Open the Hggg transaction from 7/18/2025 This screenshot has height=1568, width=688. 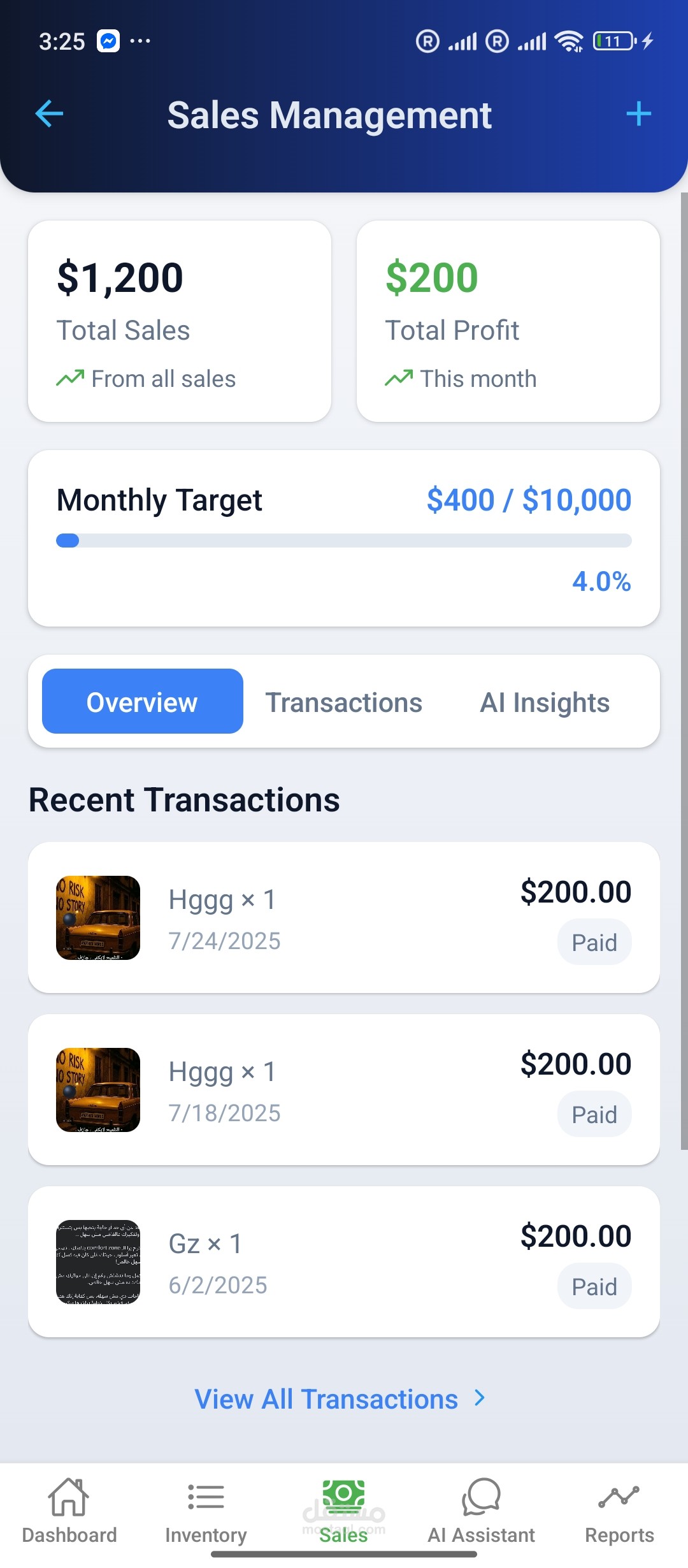point(343,1089)
